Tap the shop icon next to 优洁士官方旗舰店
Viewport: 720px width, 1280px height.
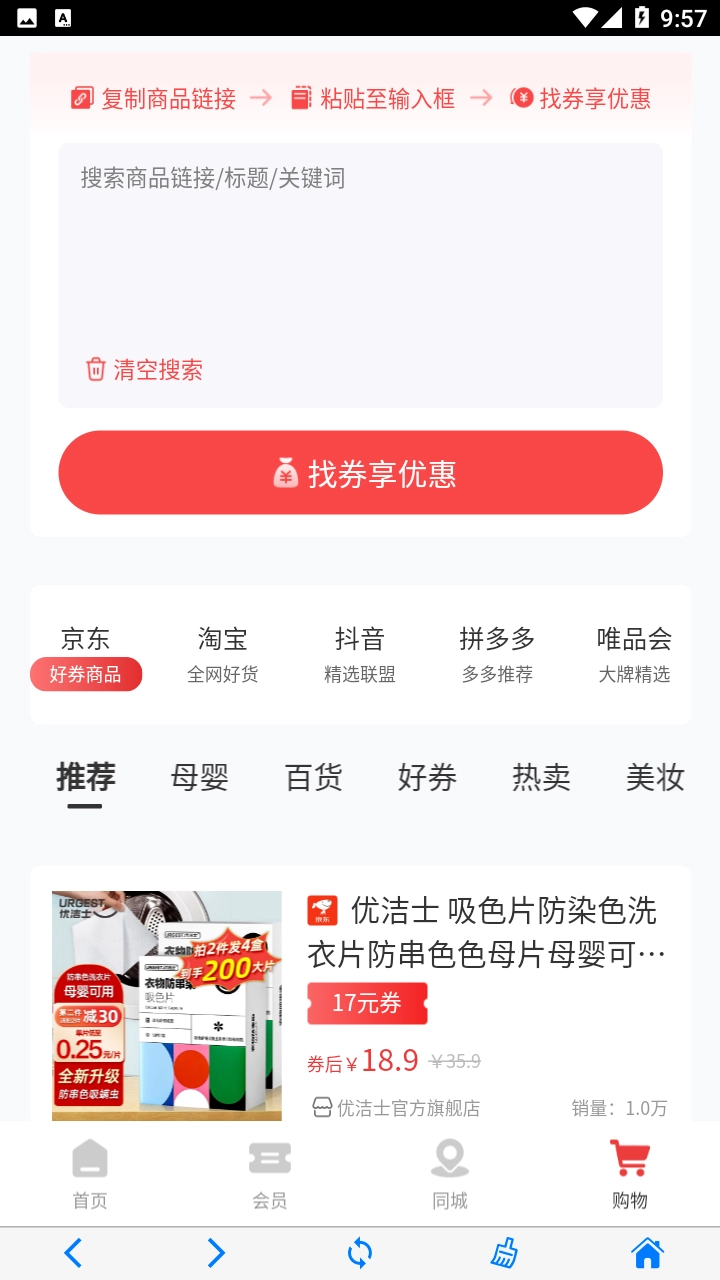(x=322, y=1108)
